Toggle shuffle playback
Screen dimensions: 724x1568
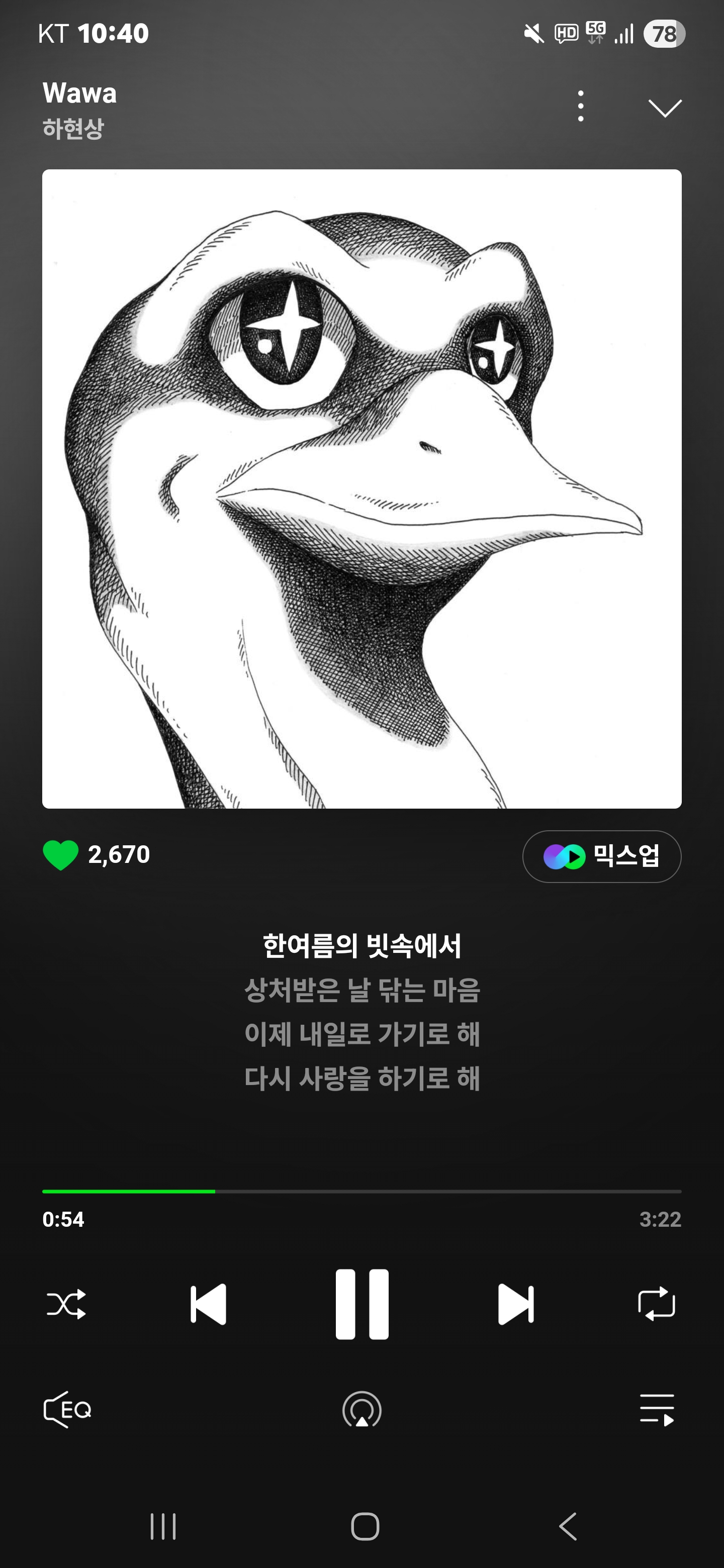click(x=66, y=1305)
